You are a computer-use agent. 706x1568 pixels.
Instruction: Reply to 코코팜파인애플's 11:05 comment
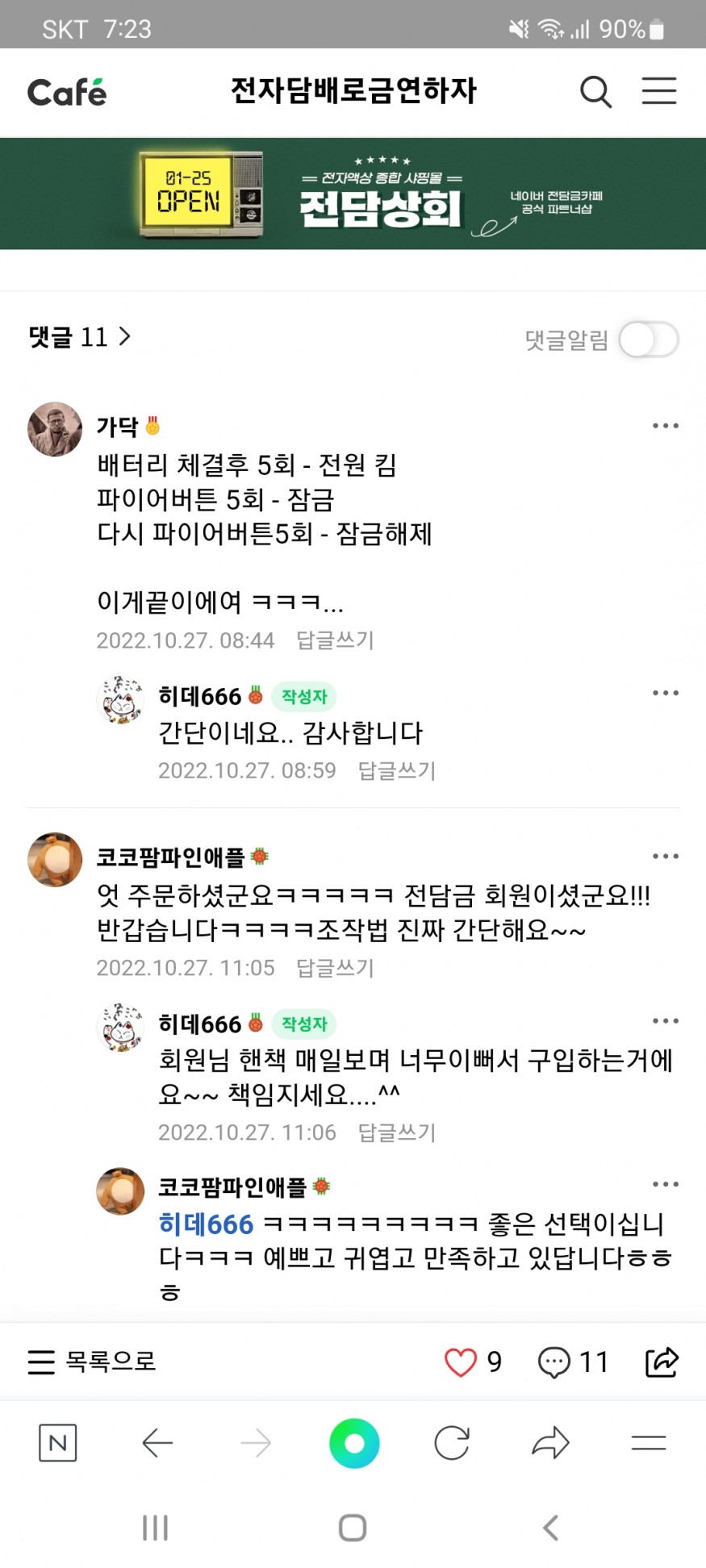[335, 968]
